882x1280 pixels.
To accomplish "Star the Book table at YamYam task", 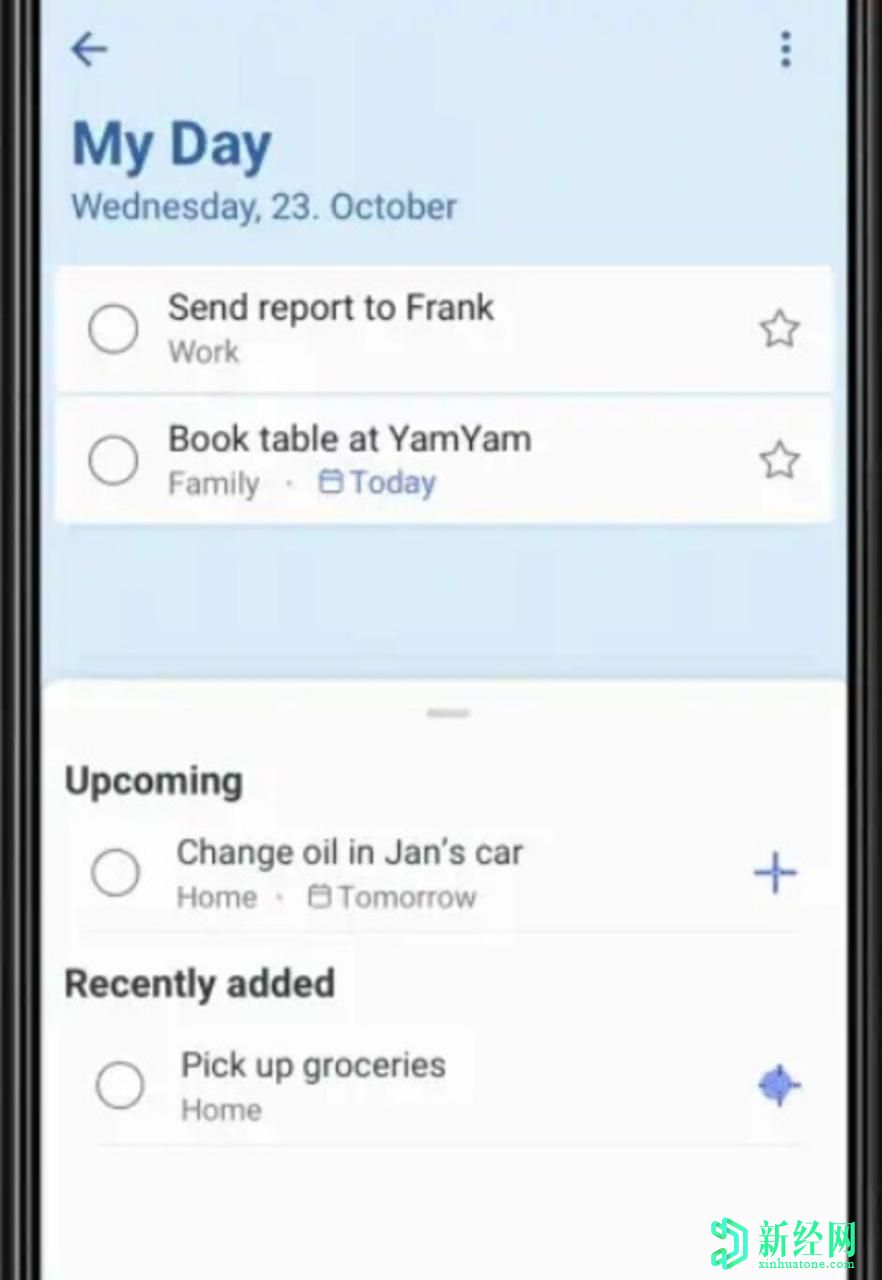I will 779,460.
